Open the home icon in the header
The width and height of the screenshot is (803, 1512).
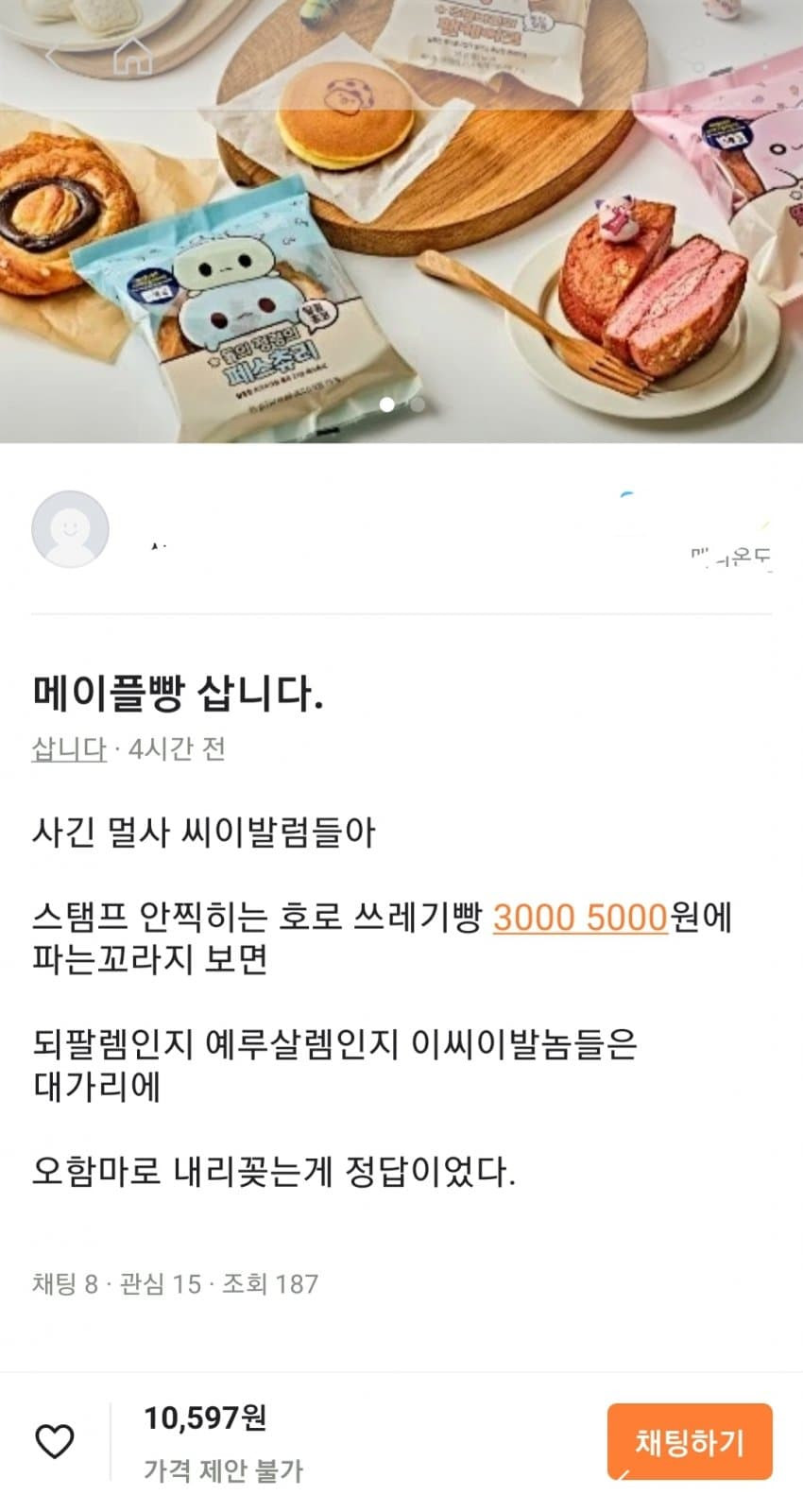pyautogui.click(x=133, y=57)
